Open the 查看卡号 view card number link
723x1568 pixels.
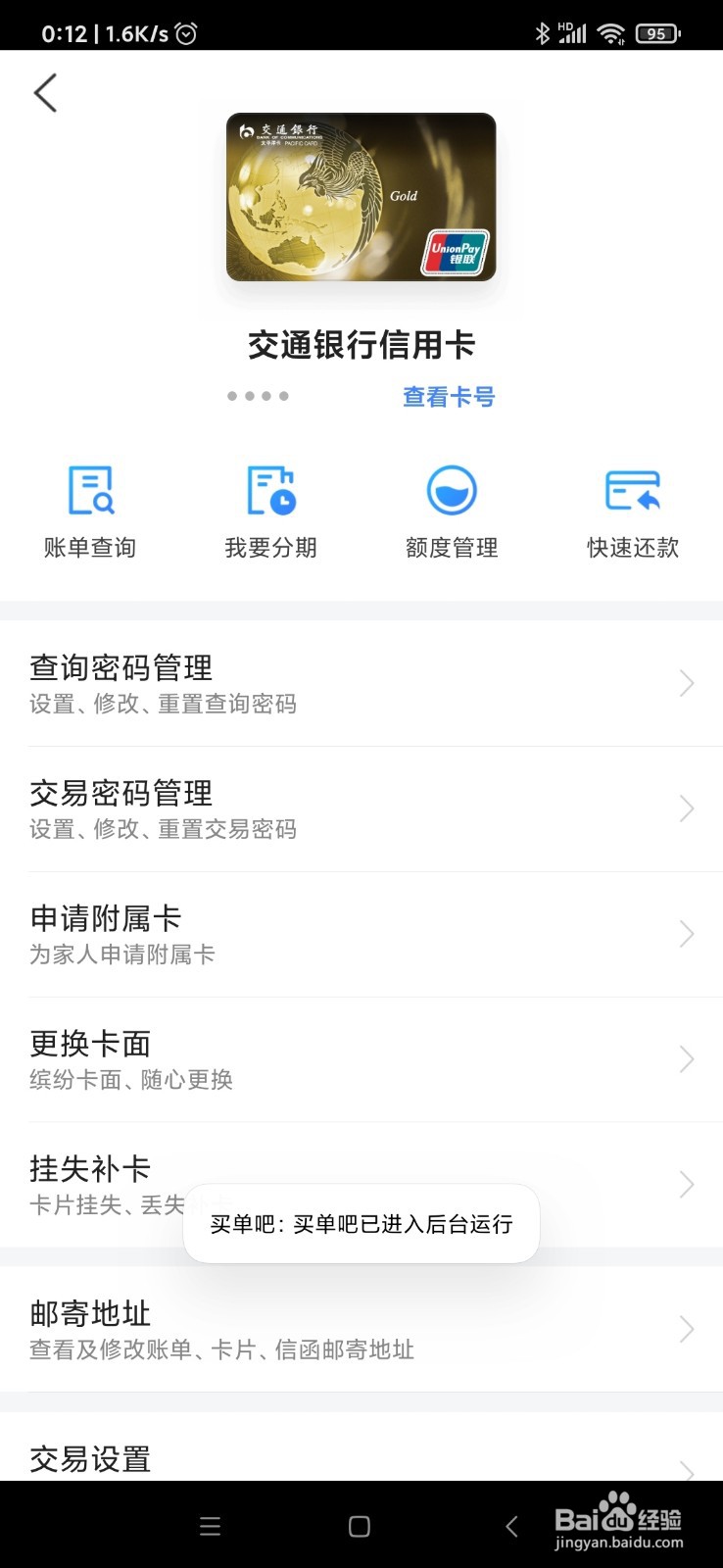point(448,397)
